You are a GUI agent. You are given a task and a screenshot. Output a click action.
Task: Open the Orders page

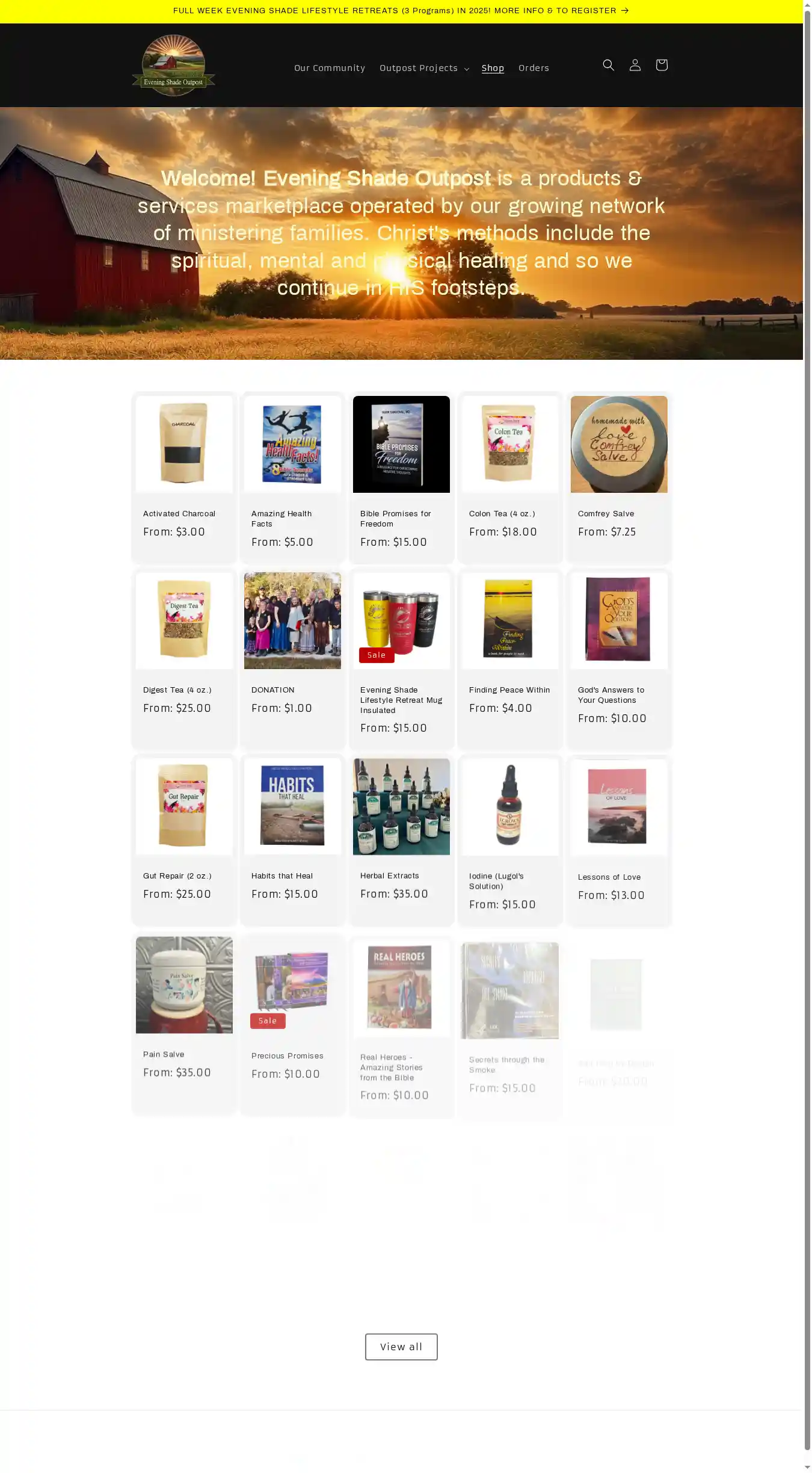click(x=534, y=68)
